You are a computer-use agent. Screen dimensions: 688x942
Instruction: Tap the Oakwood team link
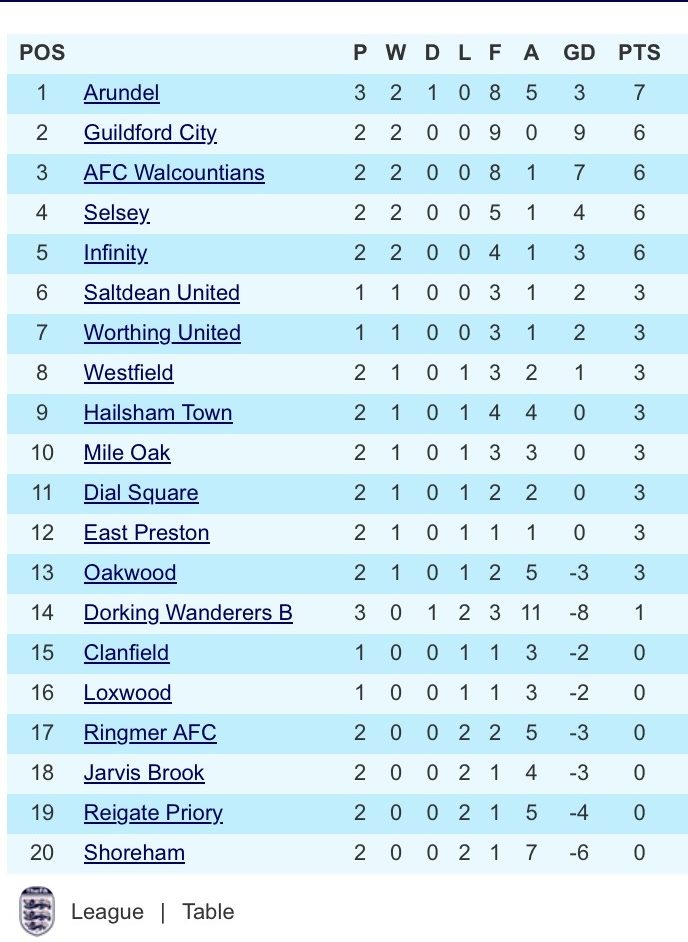pos(130,573)
